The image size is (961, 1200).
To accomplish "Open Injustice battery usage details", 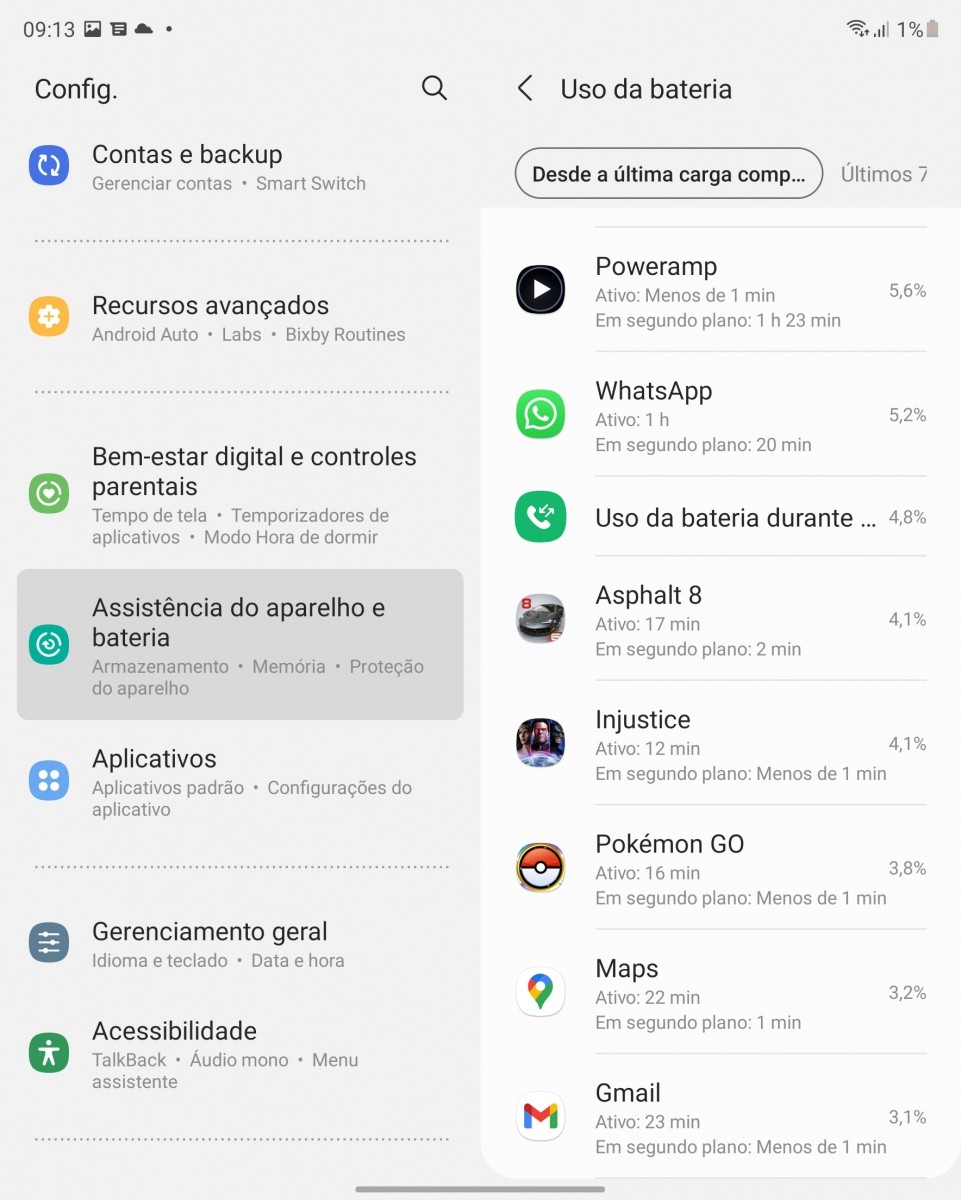I will point(720,745).
